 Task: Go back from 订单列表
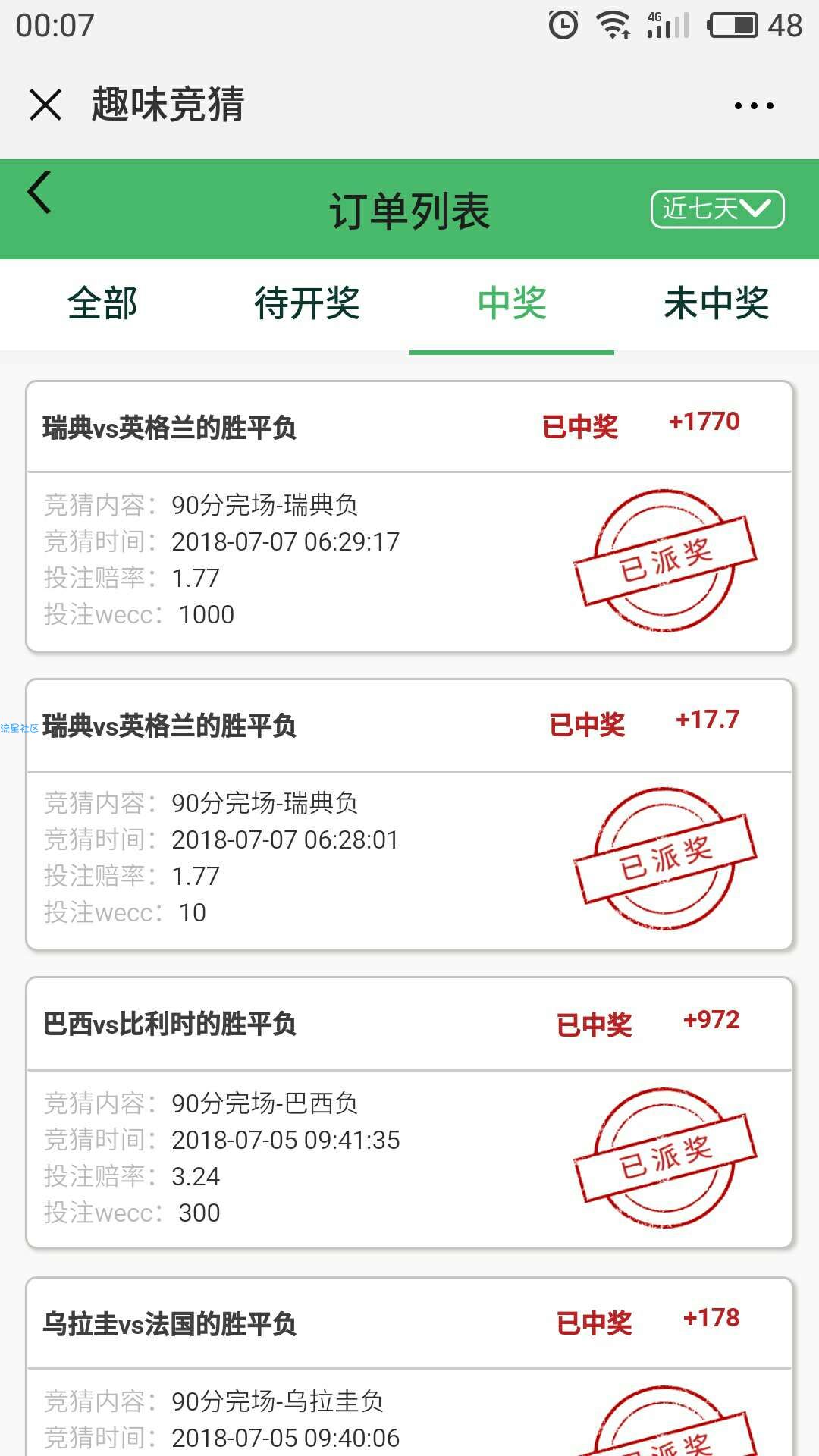click(x=39, y=192)
